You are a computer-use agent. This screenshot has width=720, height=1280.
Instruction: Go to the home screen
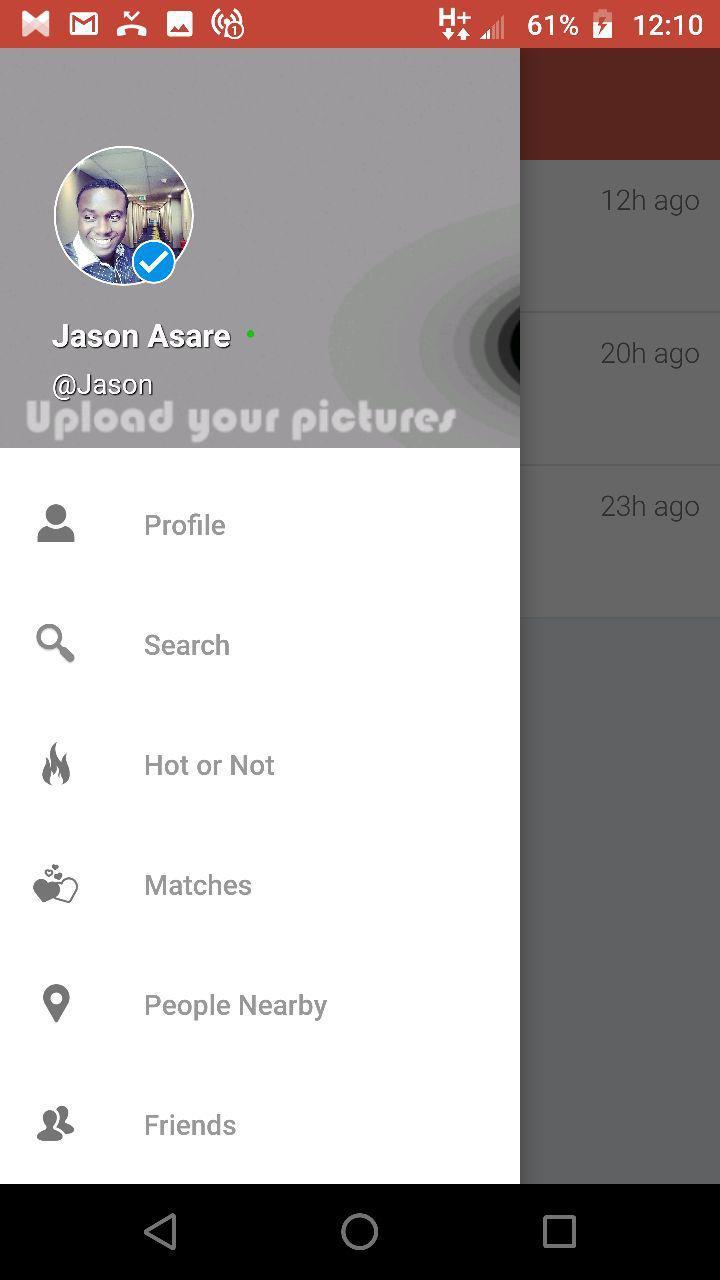coord(360,1232)
